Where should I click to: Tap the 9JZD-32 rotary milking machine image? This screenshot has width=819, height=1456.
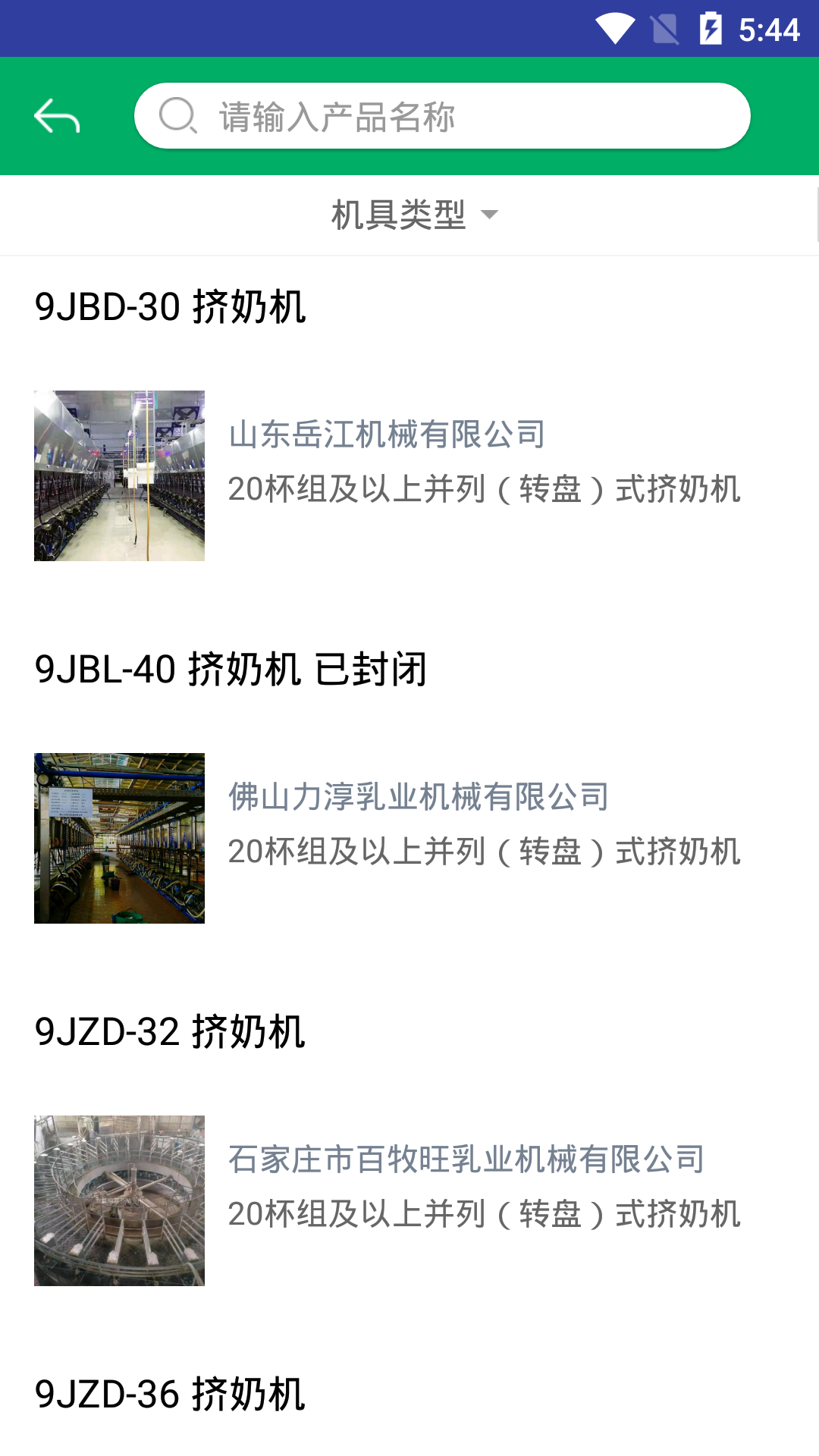[x=119, y=1200]
